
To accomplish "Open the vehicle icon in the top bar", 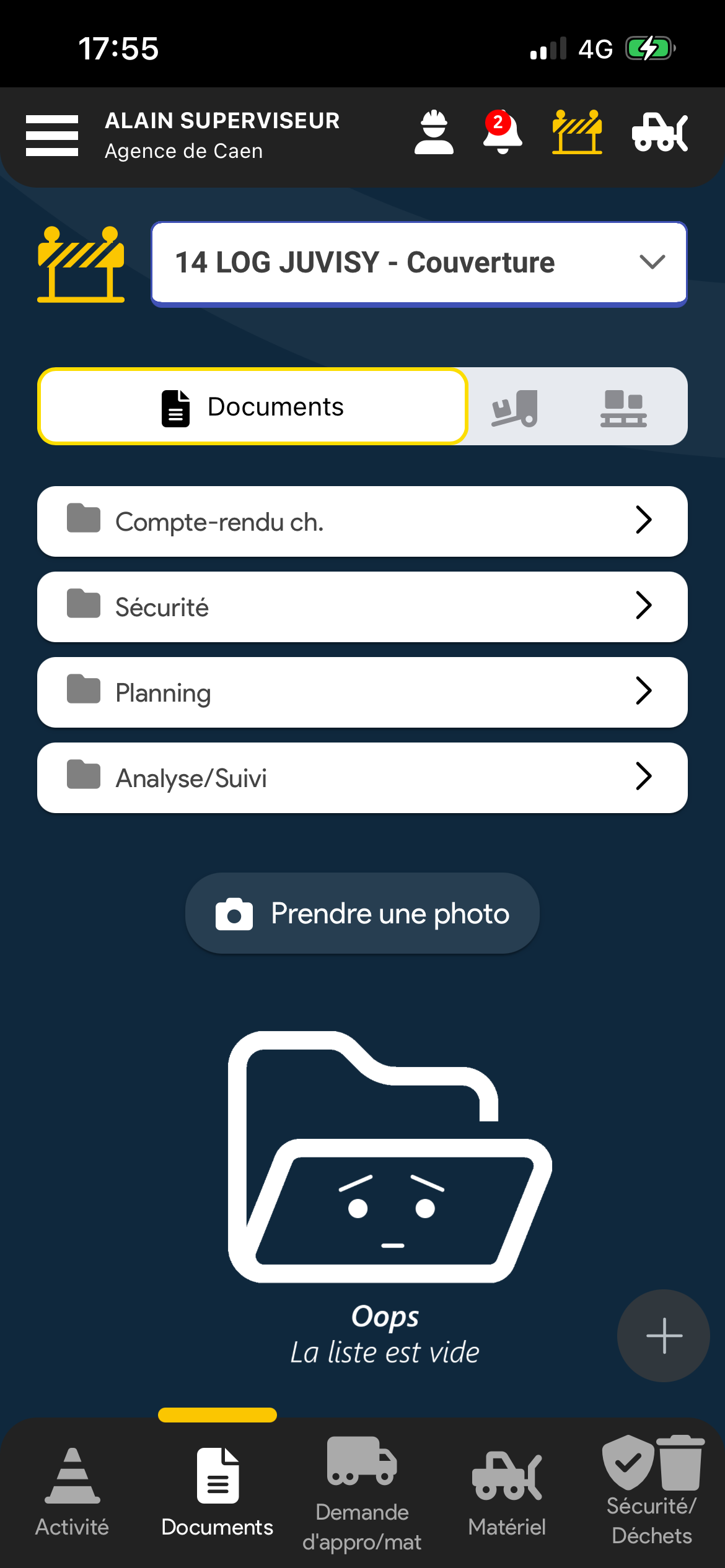I will (x=659, y=132).
